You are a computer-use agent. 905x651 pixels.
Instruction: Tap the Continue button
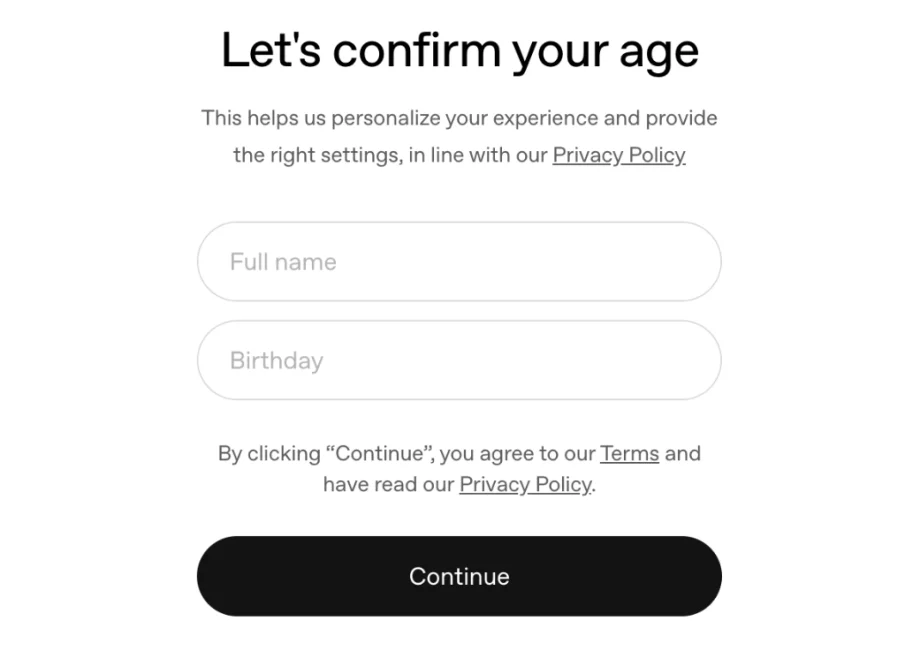(x=458, y=576)
